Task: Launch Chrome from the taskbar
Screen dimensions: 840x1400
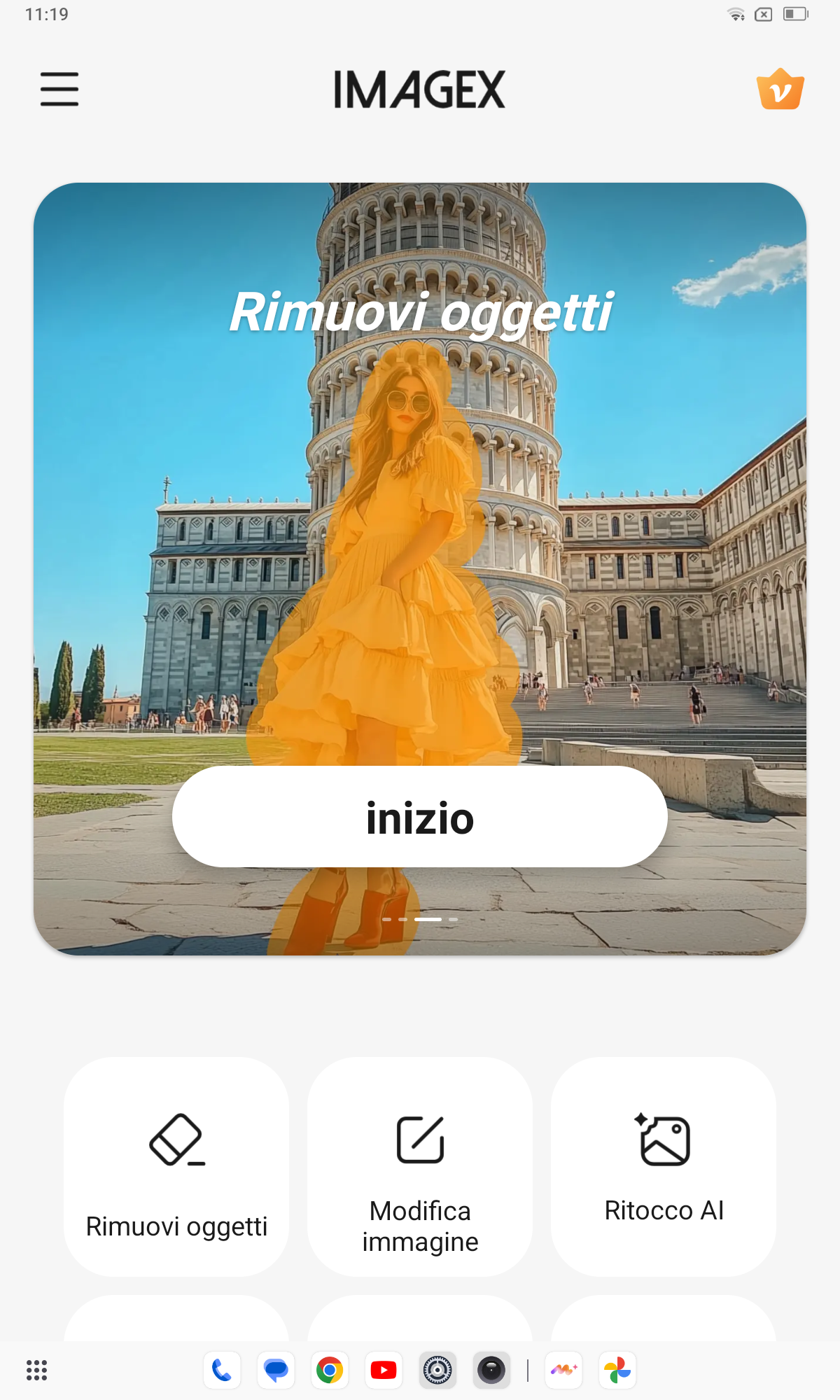Action: coord(330,1370)
